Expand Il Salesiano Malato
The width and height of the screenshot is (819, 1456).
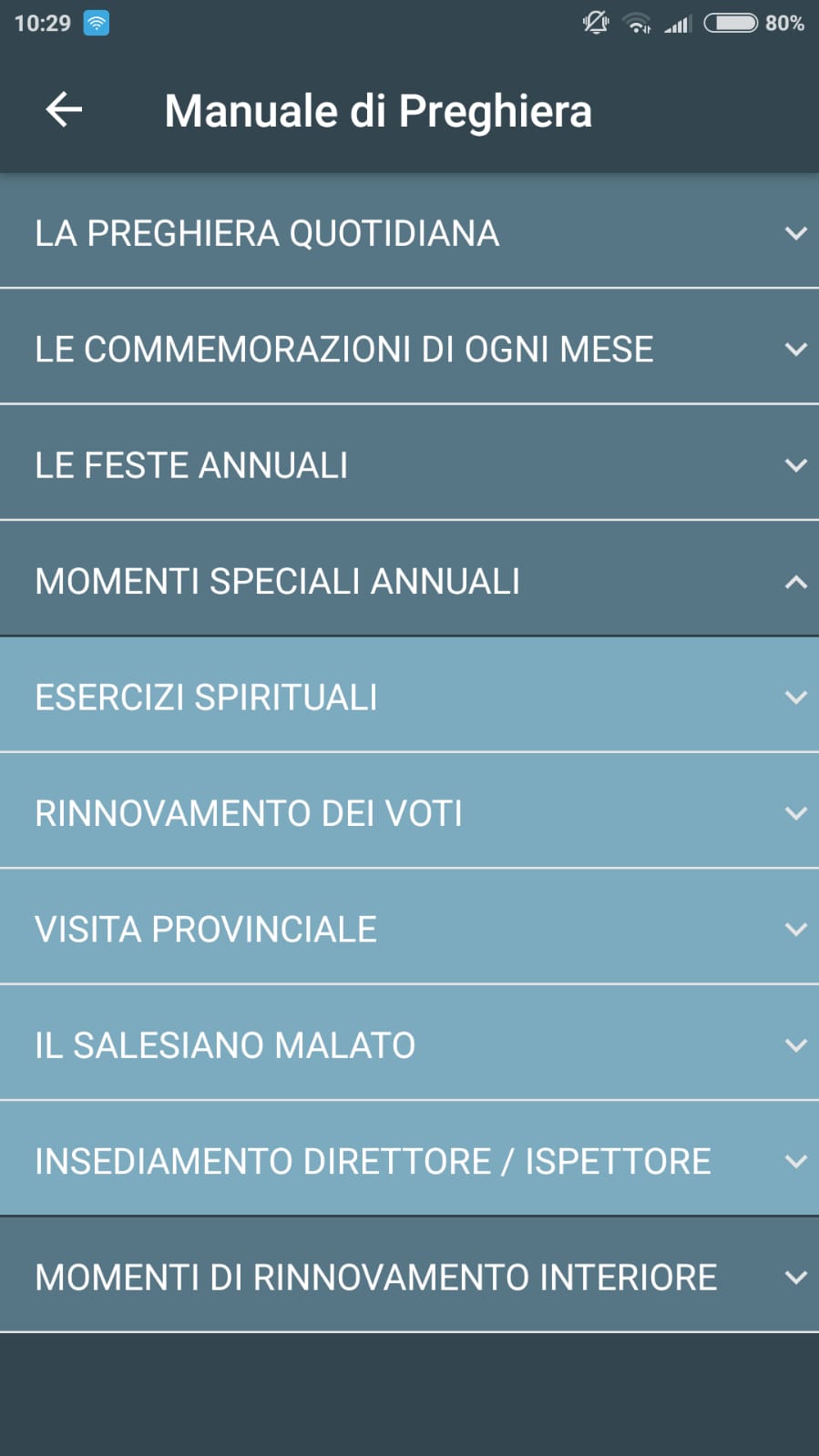[x=409, y=1044]
